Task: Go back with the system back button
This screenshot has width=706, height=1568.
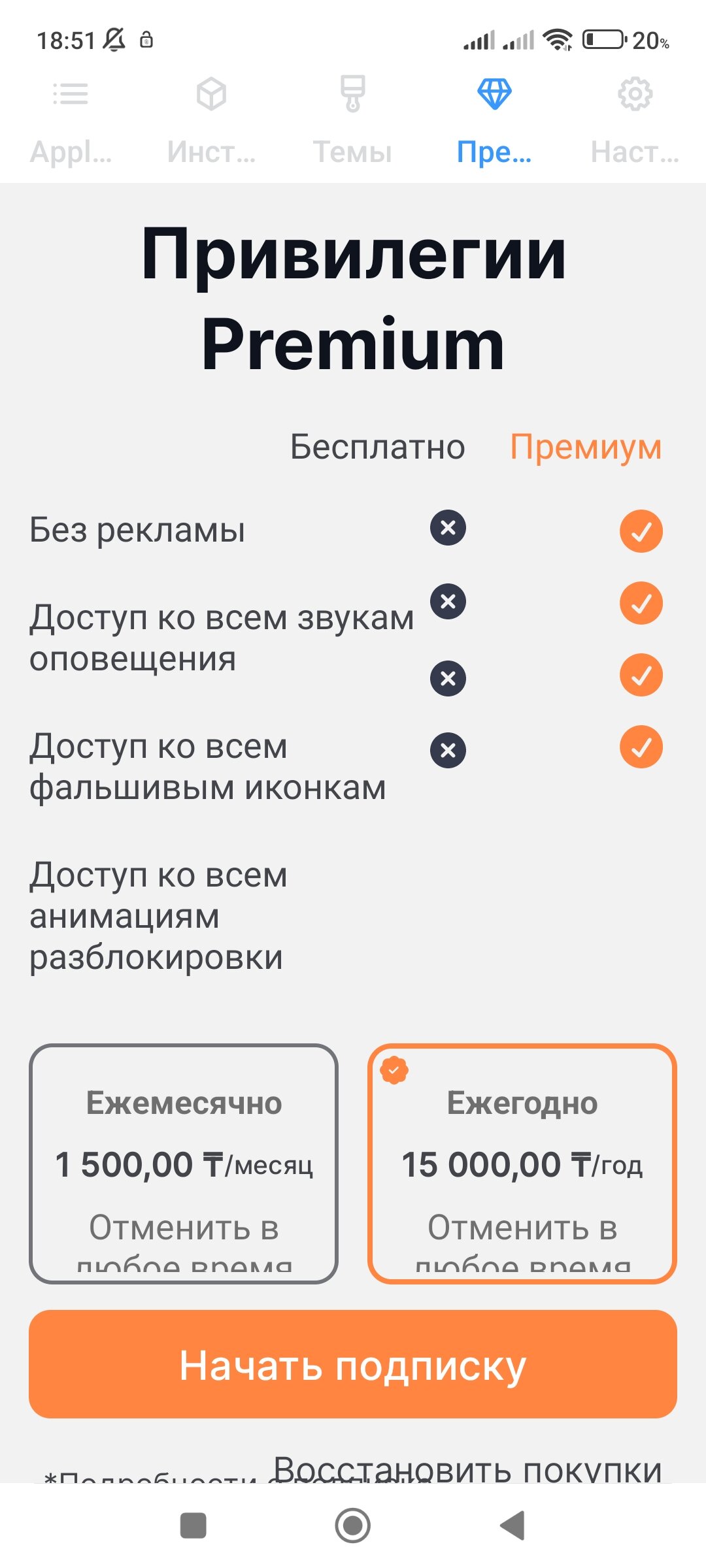Action: coord(513,1526)
